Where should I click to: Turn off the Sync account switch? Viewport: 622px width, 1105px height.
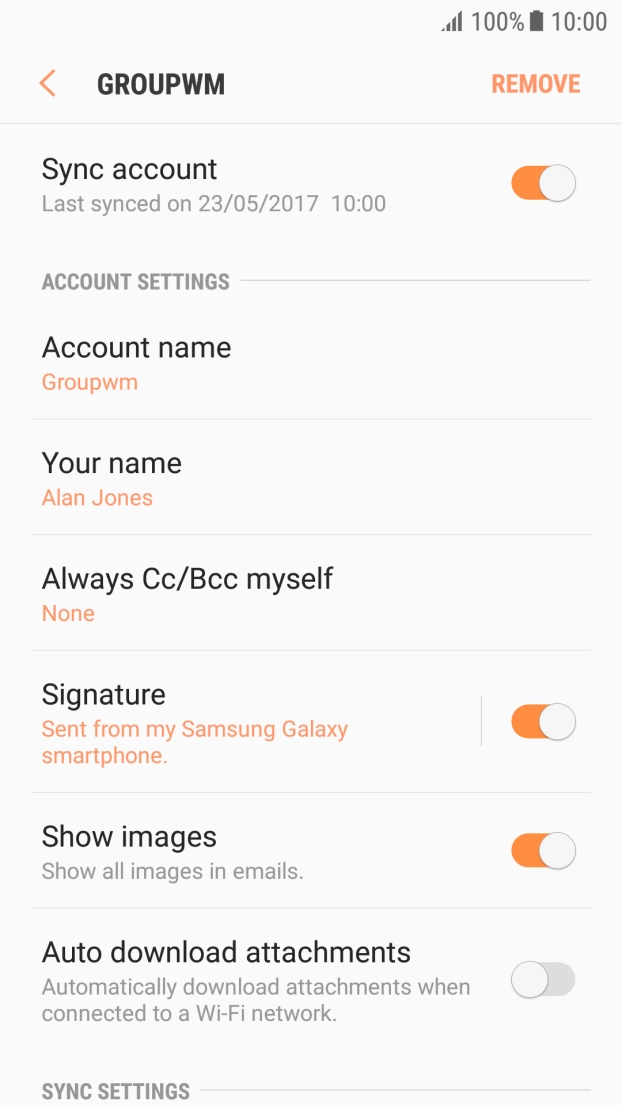point(543,183)
